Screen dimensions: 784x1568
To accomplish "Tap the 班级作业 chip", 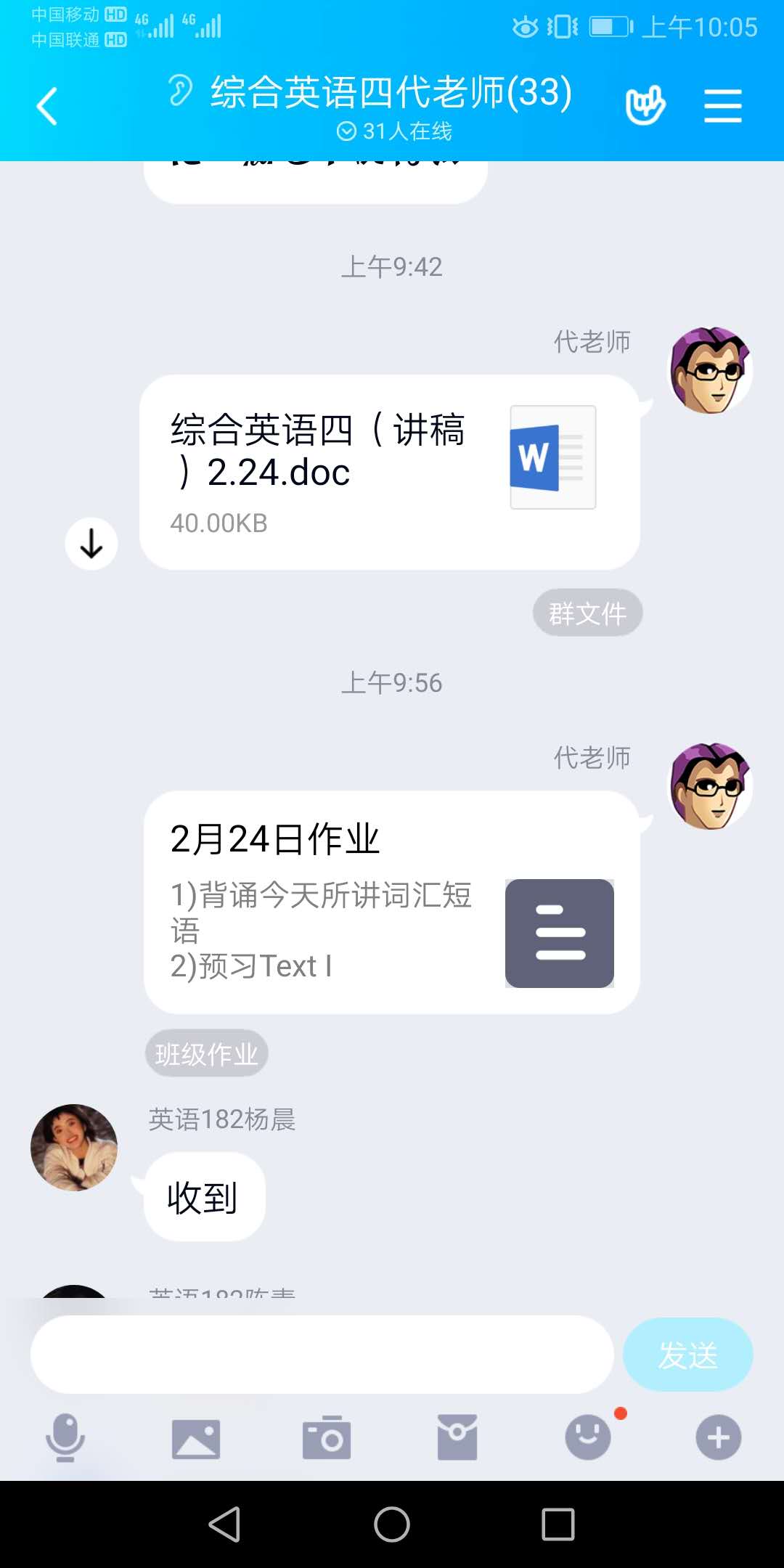I will 207,1054.
